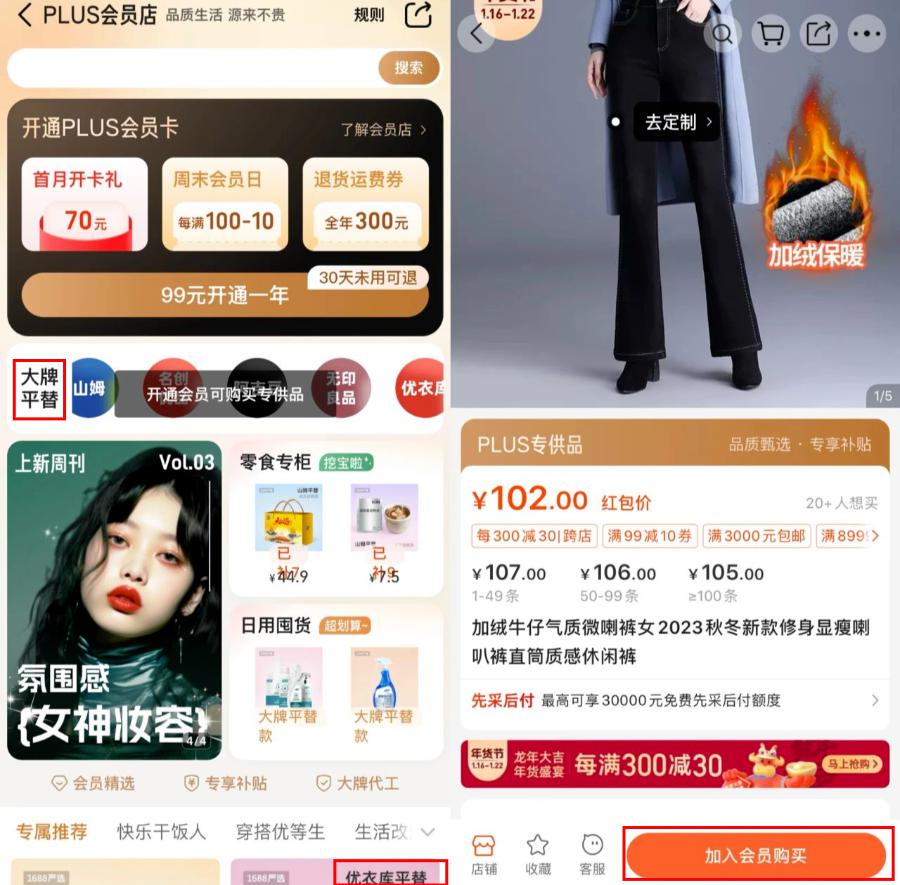Switch to the 穿搭优等生 tab
Viewport: 900px width, 885px height.
coord(280,832)
